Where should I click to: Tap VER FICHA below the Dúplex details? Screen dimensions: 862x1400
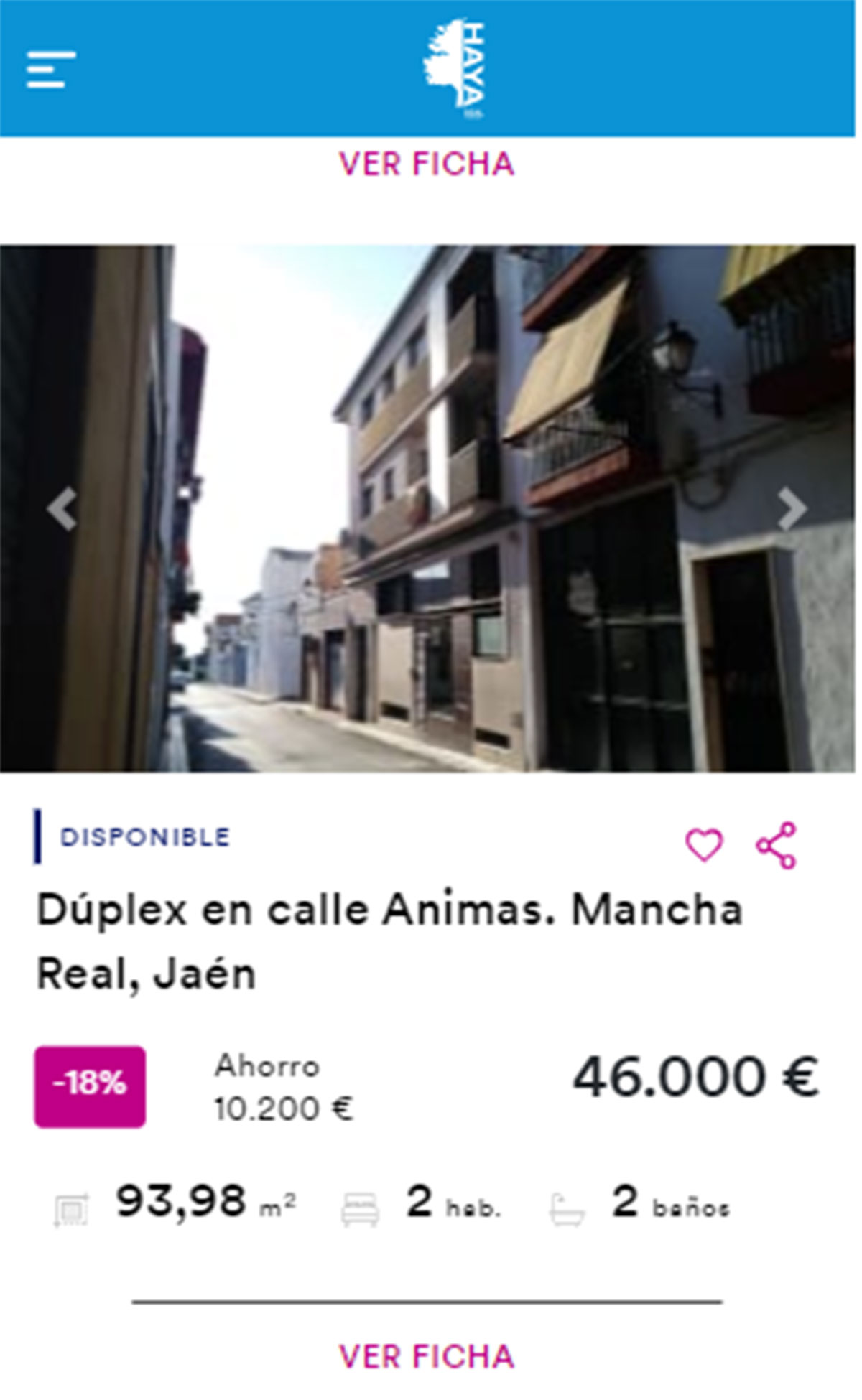[427, 1357]
